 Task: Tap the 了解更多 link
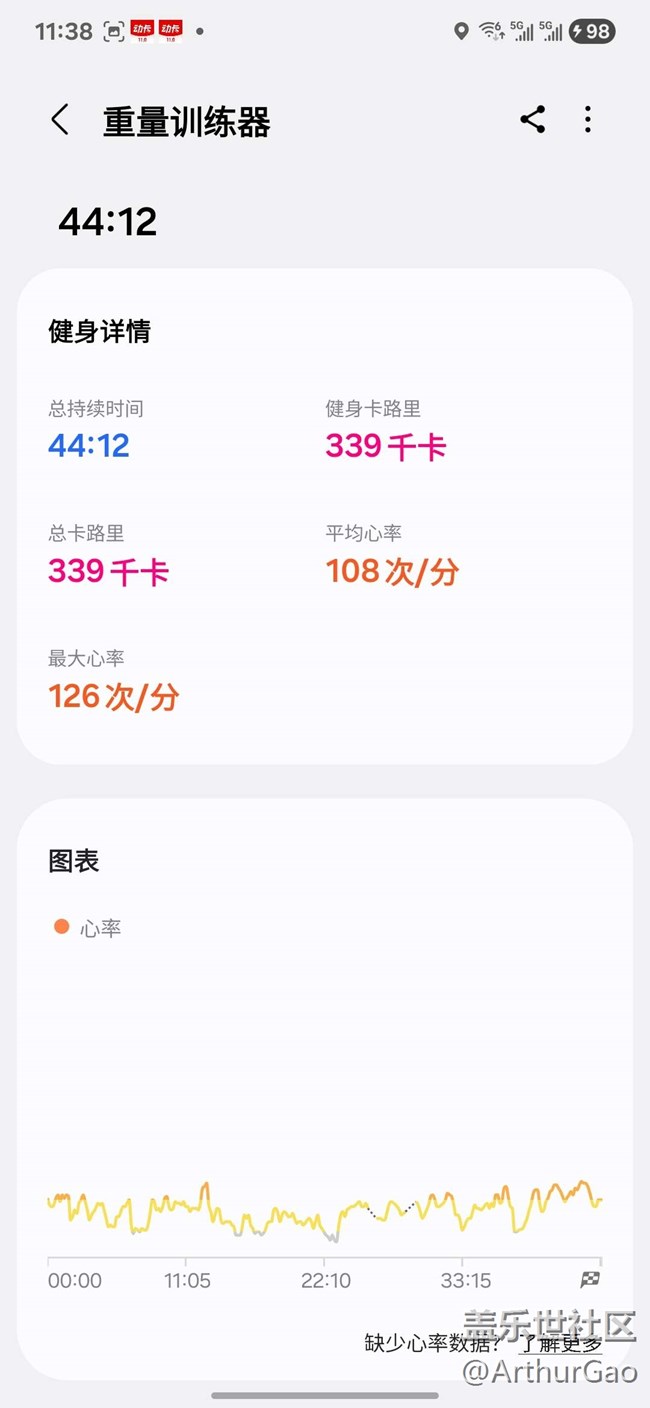(x=560, y=1343)
